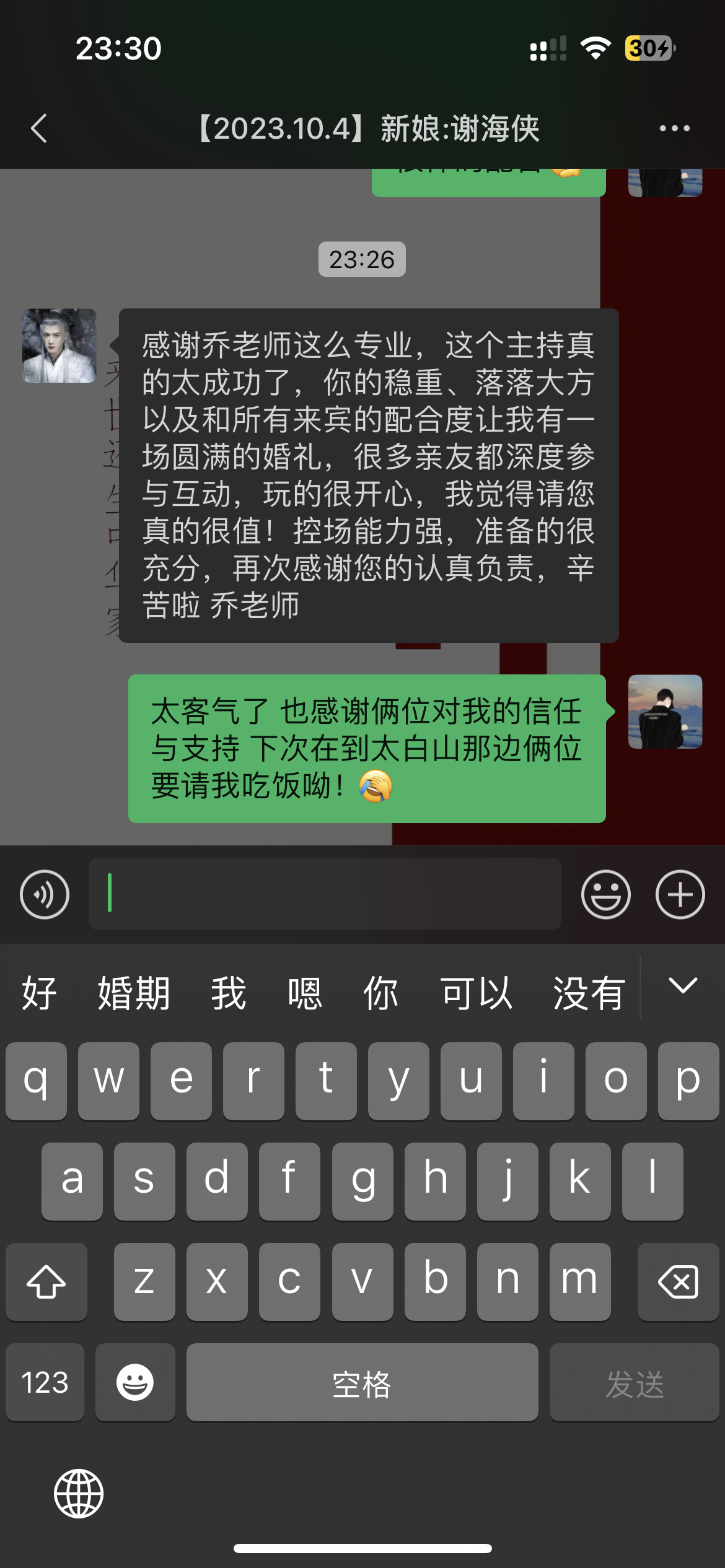Hit the 空格 space key
The height and width of the screenshot is (1568, 725).
362,1382
